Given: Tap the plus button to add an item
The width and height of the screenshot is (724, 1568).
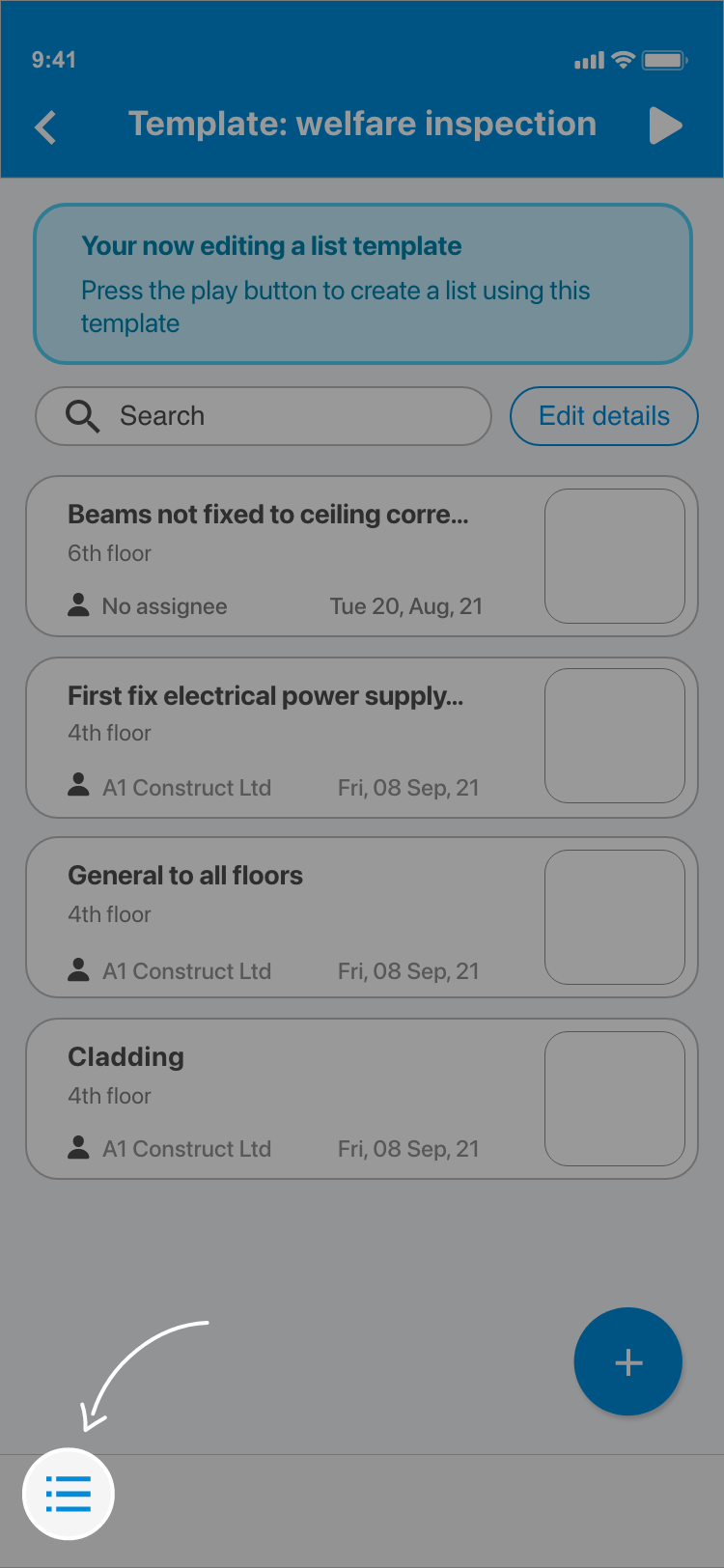Looking at the screenshot, I should (627, 1361).
